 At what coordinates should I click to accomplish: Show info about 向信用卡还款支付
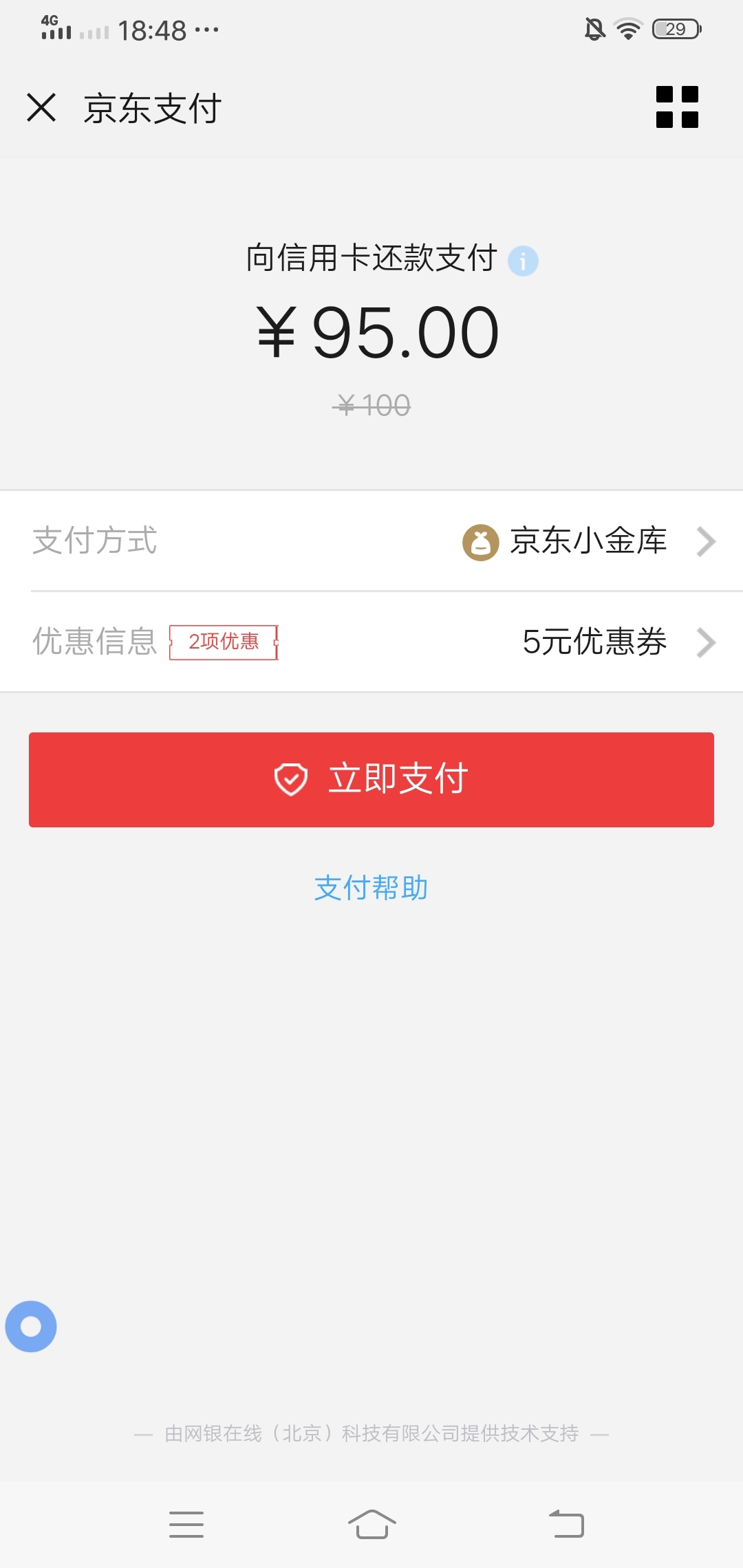click(x=523, y=261)
